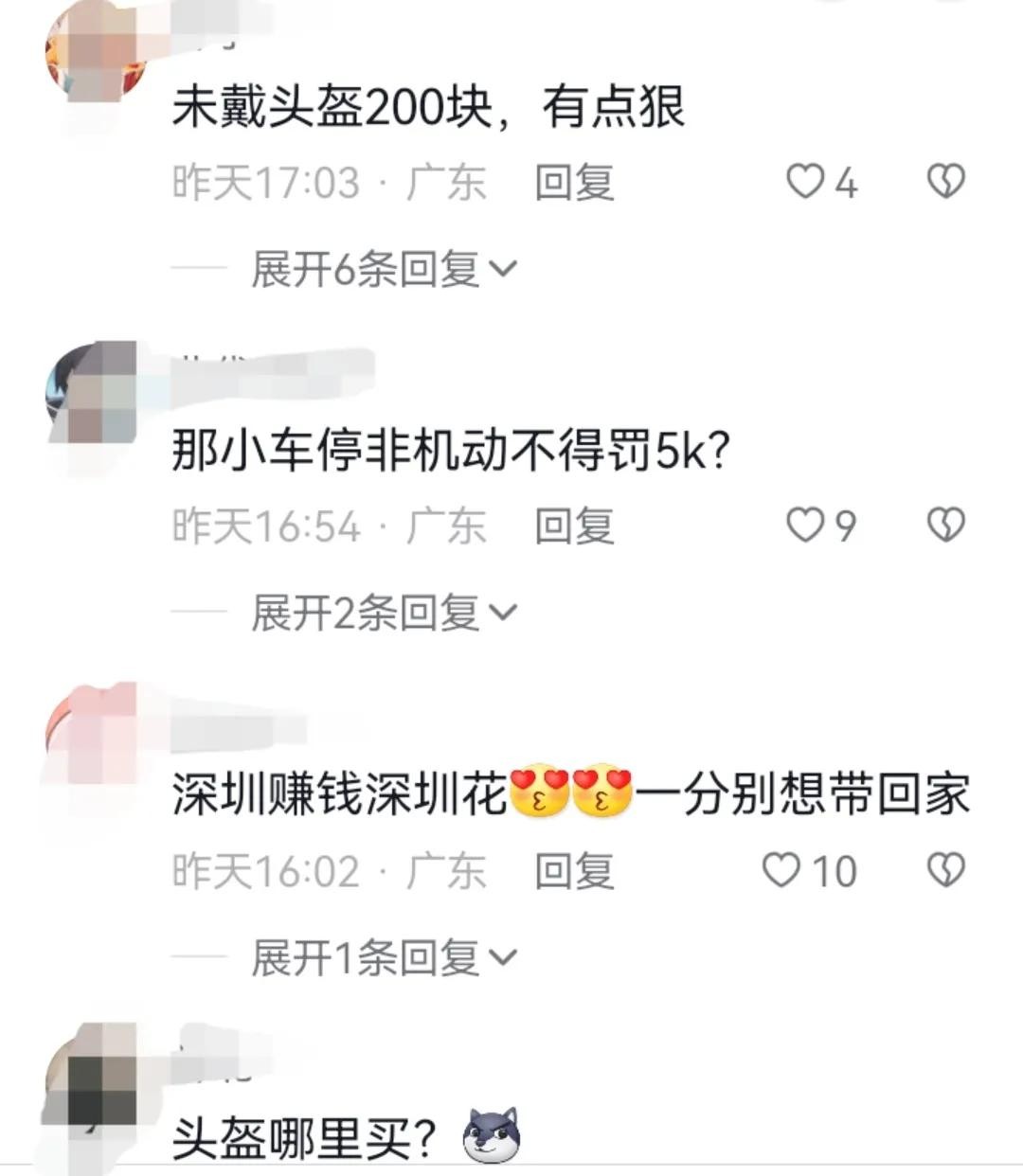This screenshot has width=1023, height=1176.
Task: Expand 展开2条回复
Action: coord(384,614)
